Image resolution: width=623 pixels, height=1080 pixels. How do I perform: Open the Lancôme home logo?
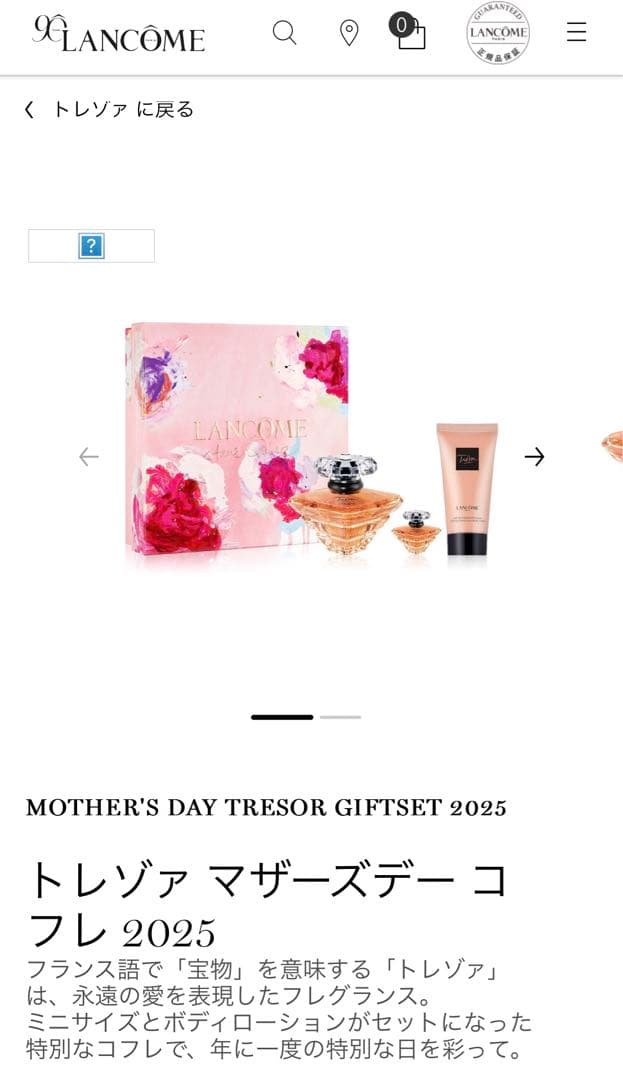(x=119, y=35)
